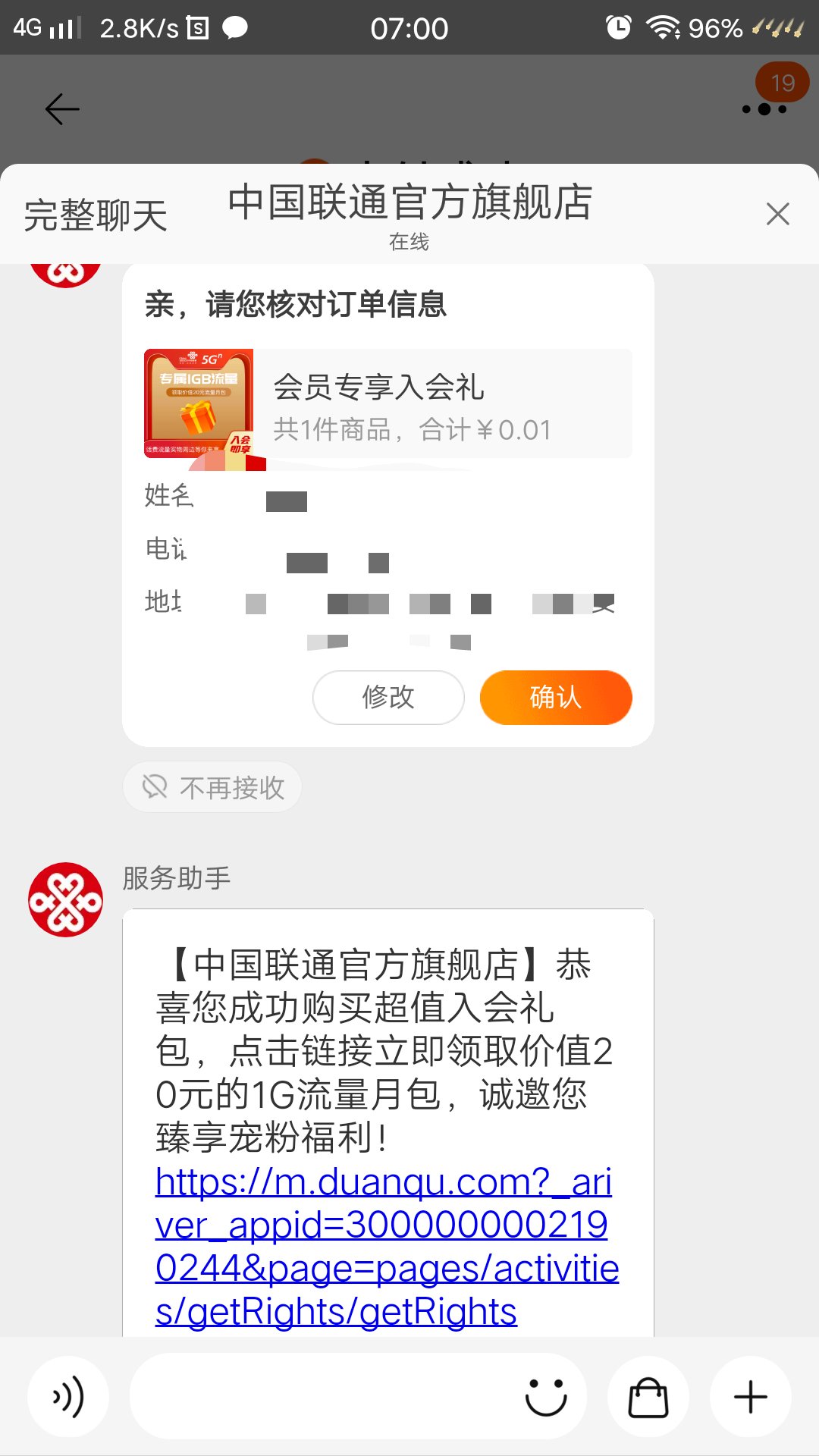Focus the message text field
This screenshot has height=1456, width=819.
click(318, 1397)
